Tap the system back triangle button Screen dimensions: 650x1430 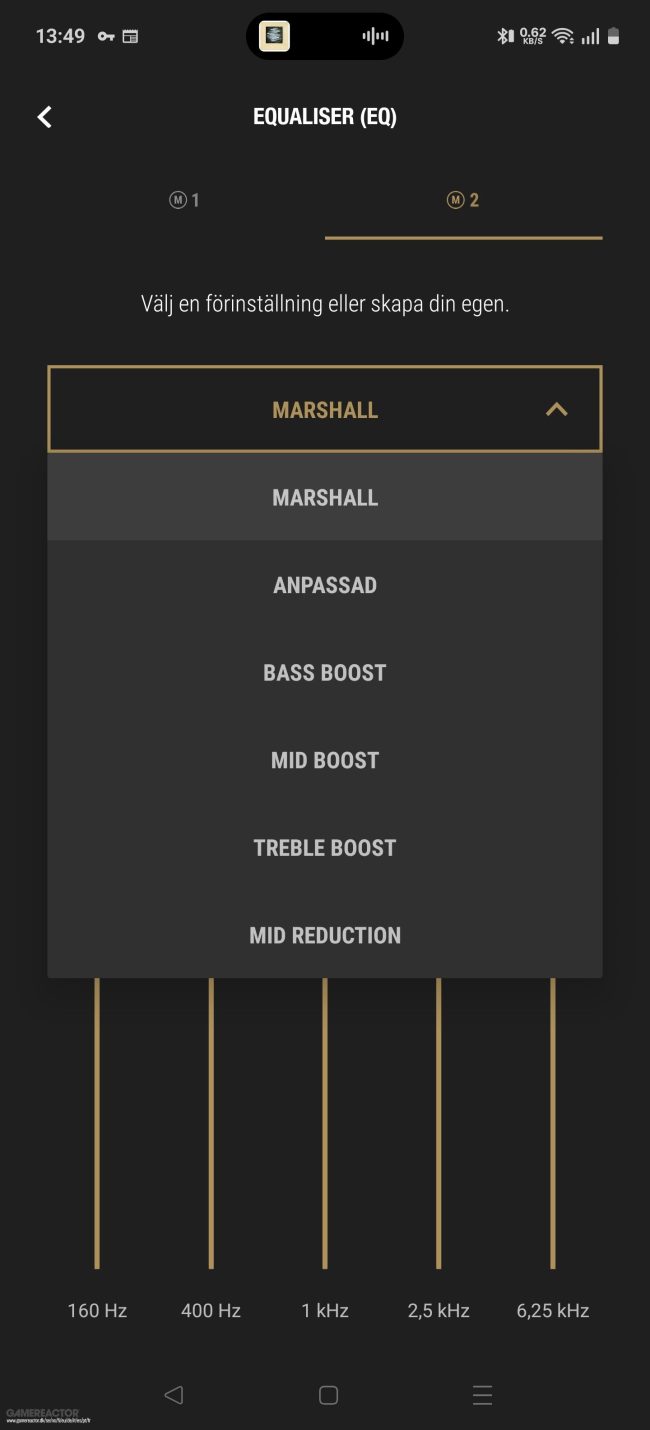[x=174, y=1395]
